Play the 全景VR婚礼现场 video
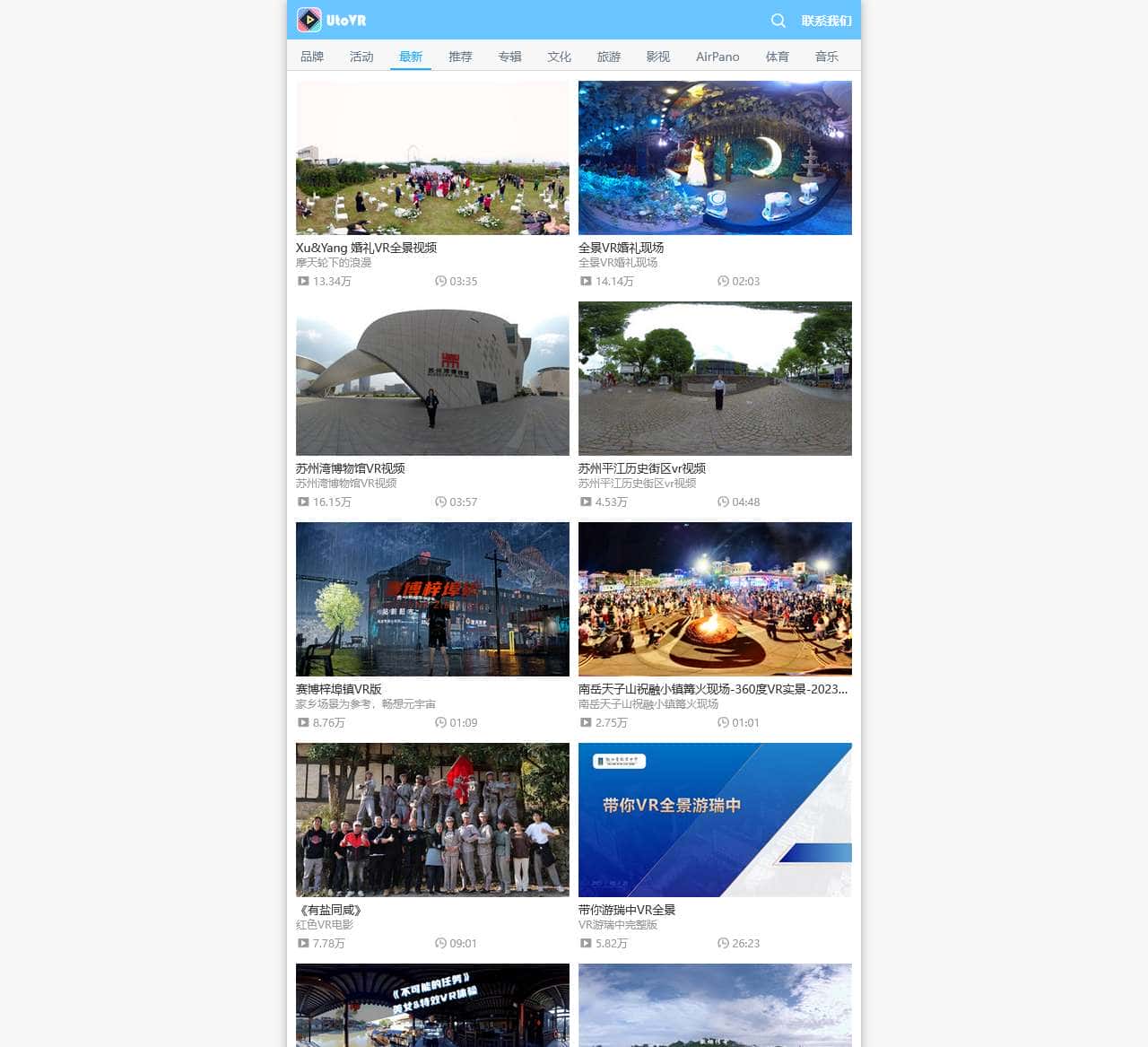 click(715, 158)
